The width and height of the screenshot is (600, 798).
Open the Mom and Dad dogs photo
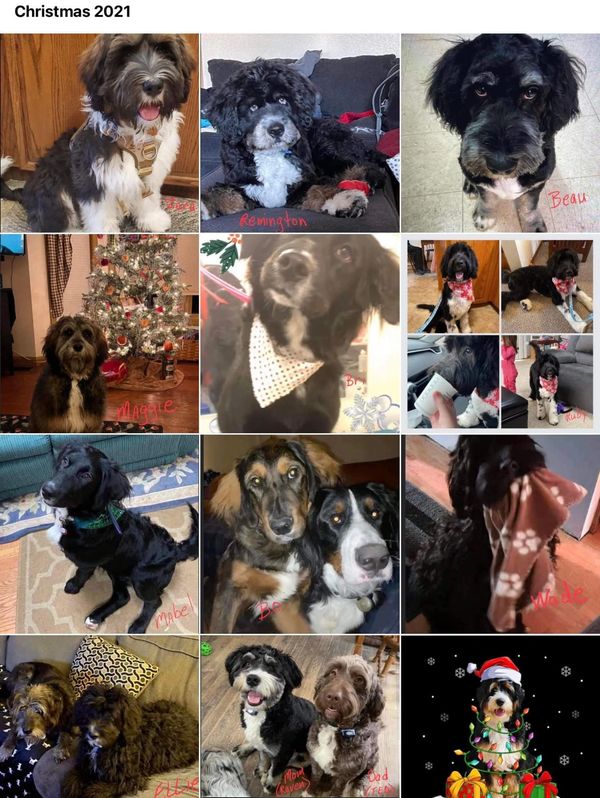coord(300,716)
